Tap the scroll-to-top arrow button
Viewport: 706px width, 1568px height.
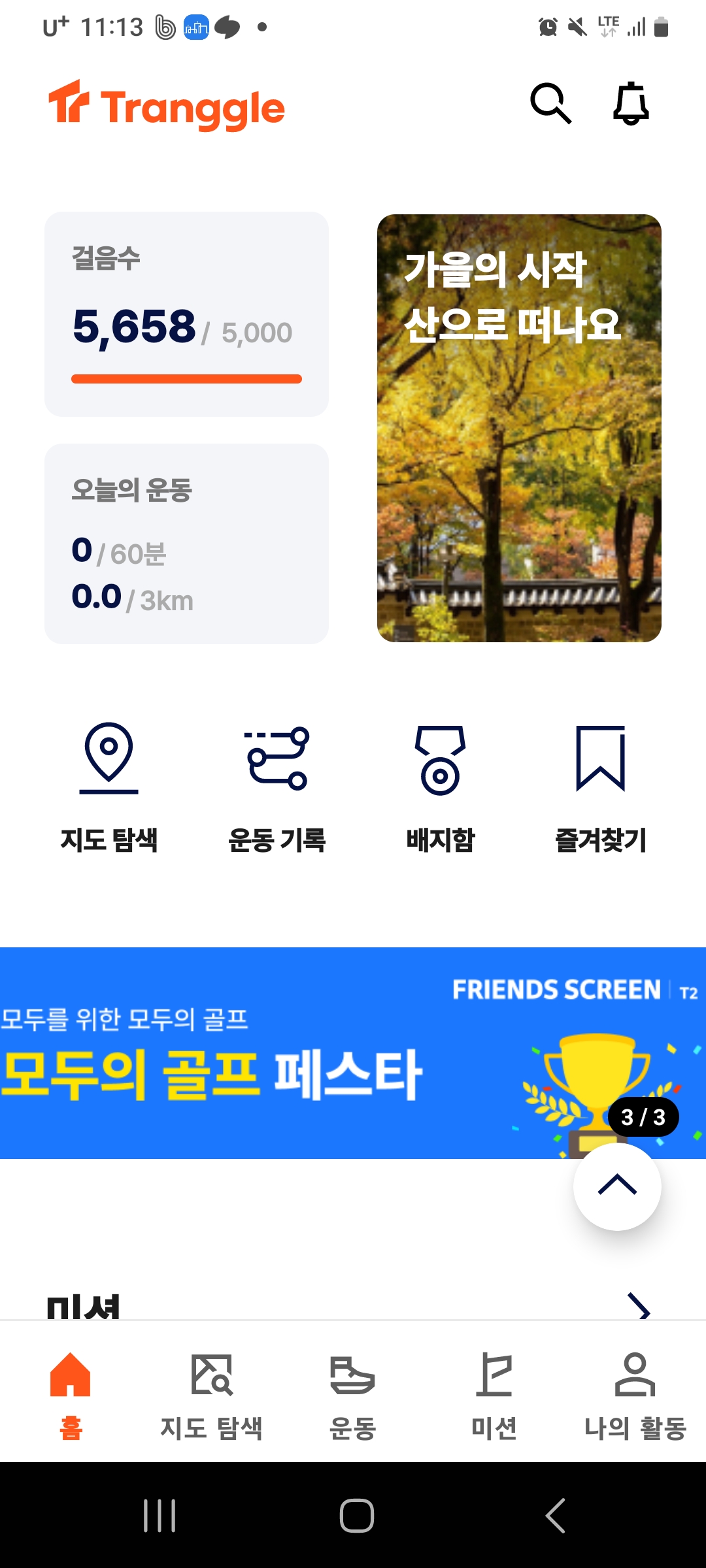click(x=616, y=1186)
